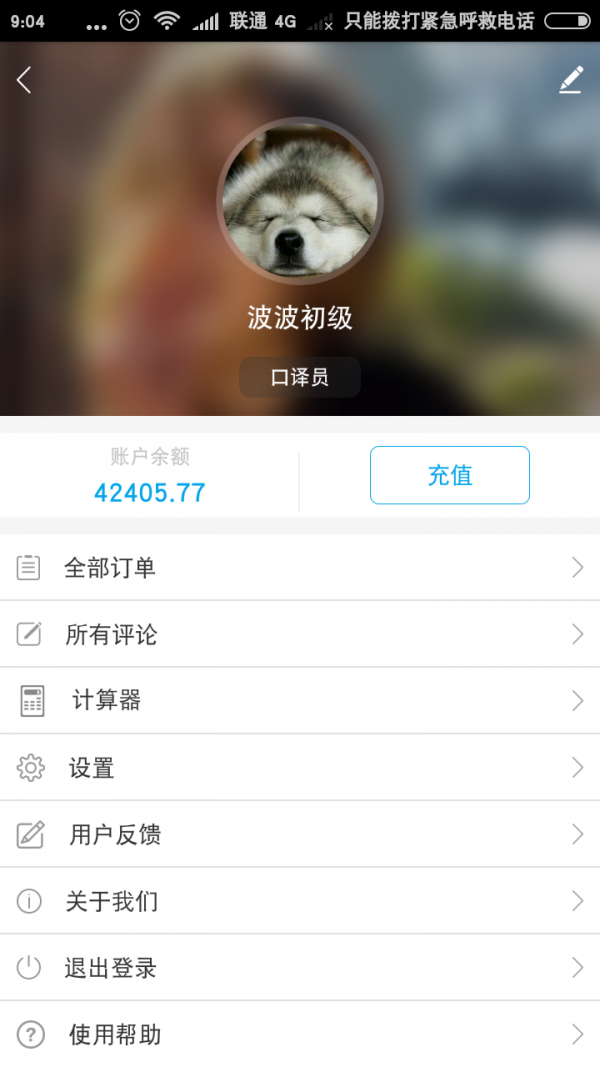The image size is (600, 1067).
Task: Tap the 充值 recharge button
Action: coord(449,475)
